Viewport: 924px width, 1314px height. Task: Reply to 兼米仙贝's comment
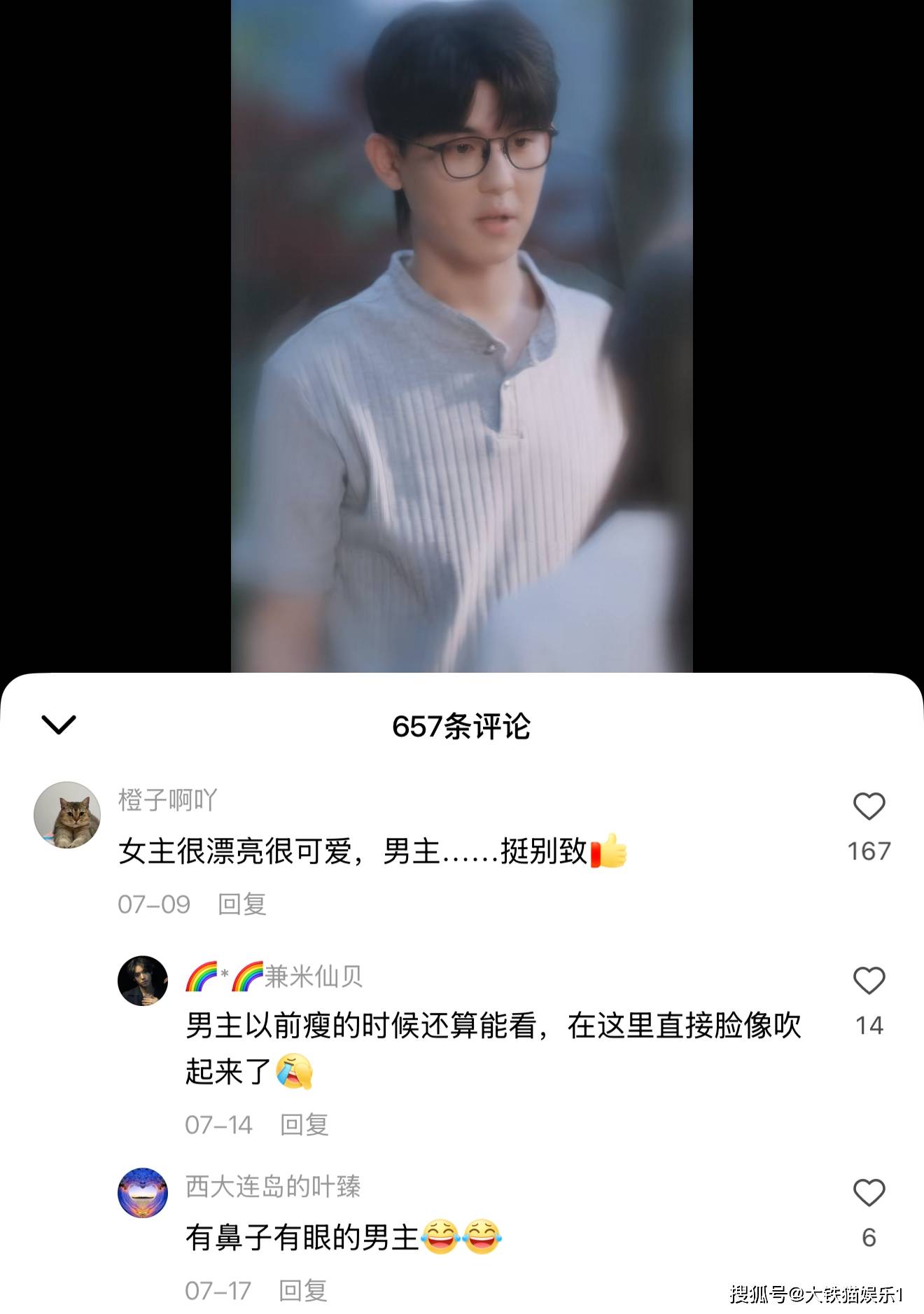[x=304, y=1125]
